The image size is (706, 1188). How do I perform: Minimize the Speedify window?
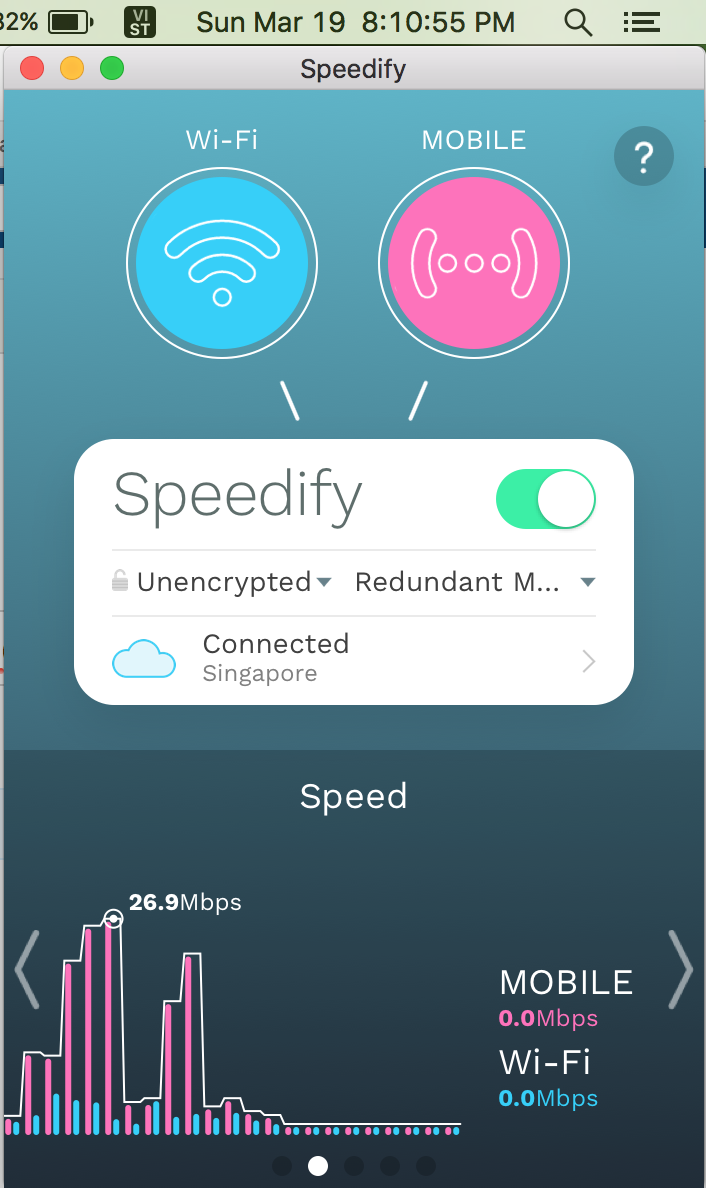[72, 69]
